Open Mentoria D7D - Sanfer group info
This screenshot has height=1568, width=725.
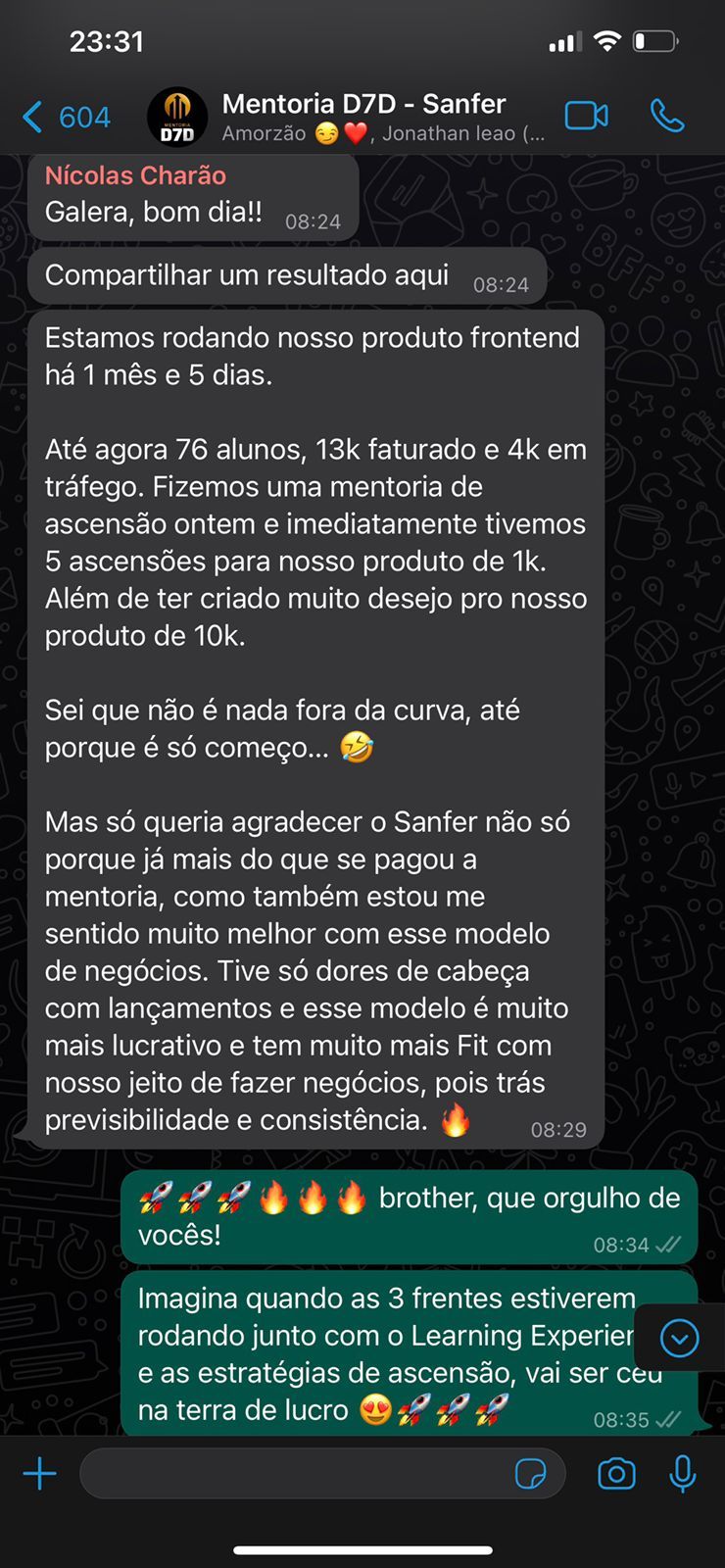point(372,116)
